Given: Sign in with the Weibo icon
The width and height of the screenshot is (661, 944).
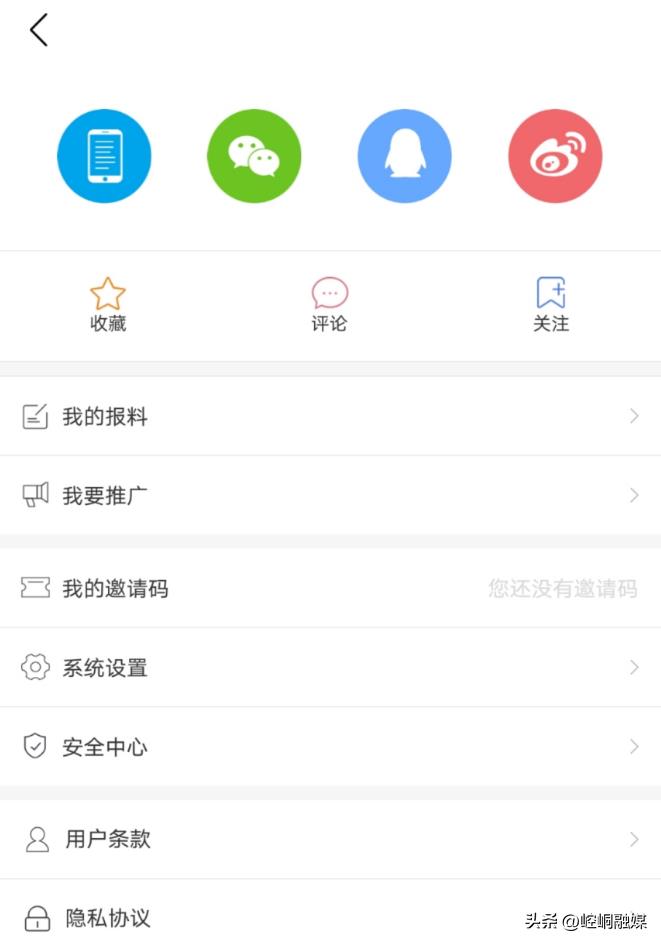Looking at the screenshot, I should [x=555, y=156].
